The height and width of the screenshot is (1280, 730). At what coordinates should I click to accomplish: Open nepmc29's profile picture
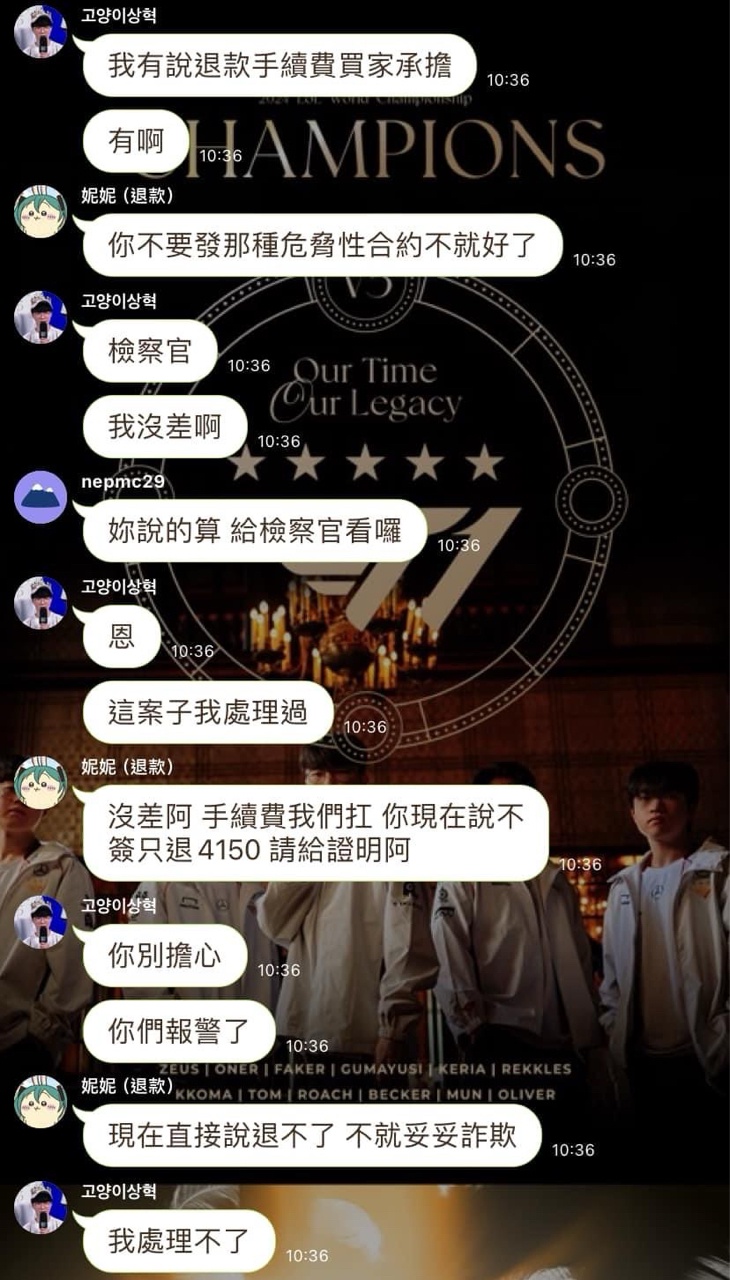40,497
